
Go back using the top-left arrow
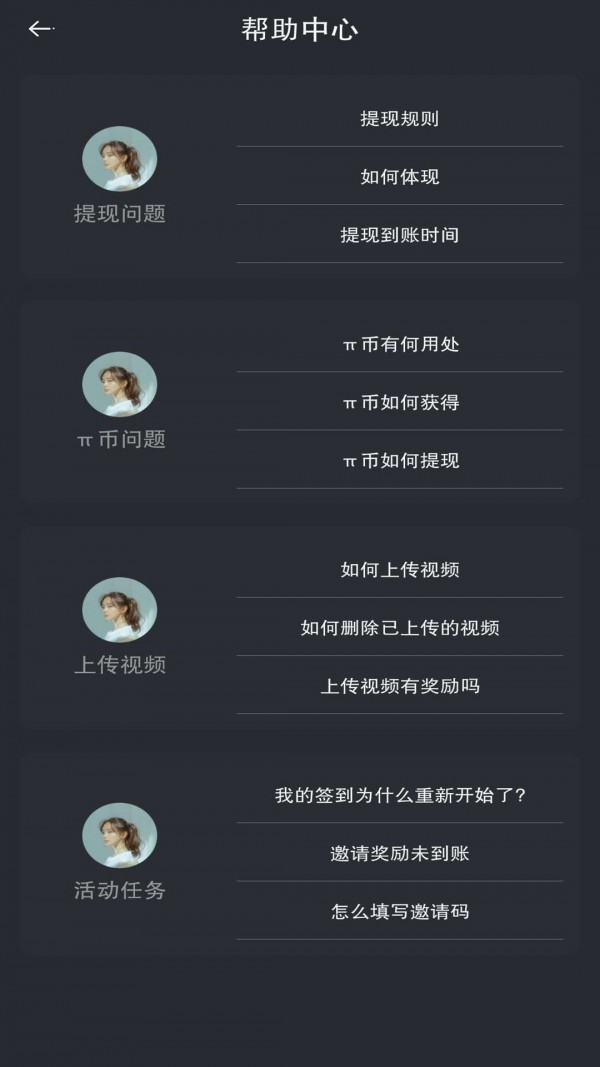[x=40, y=29]
